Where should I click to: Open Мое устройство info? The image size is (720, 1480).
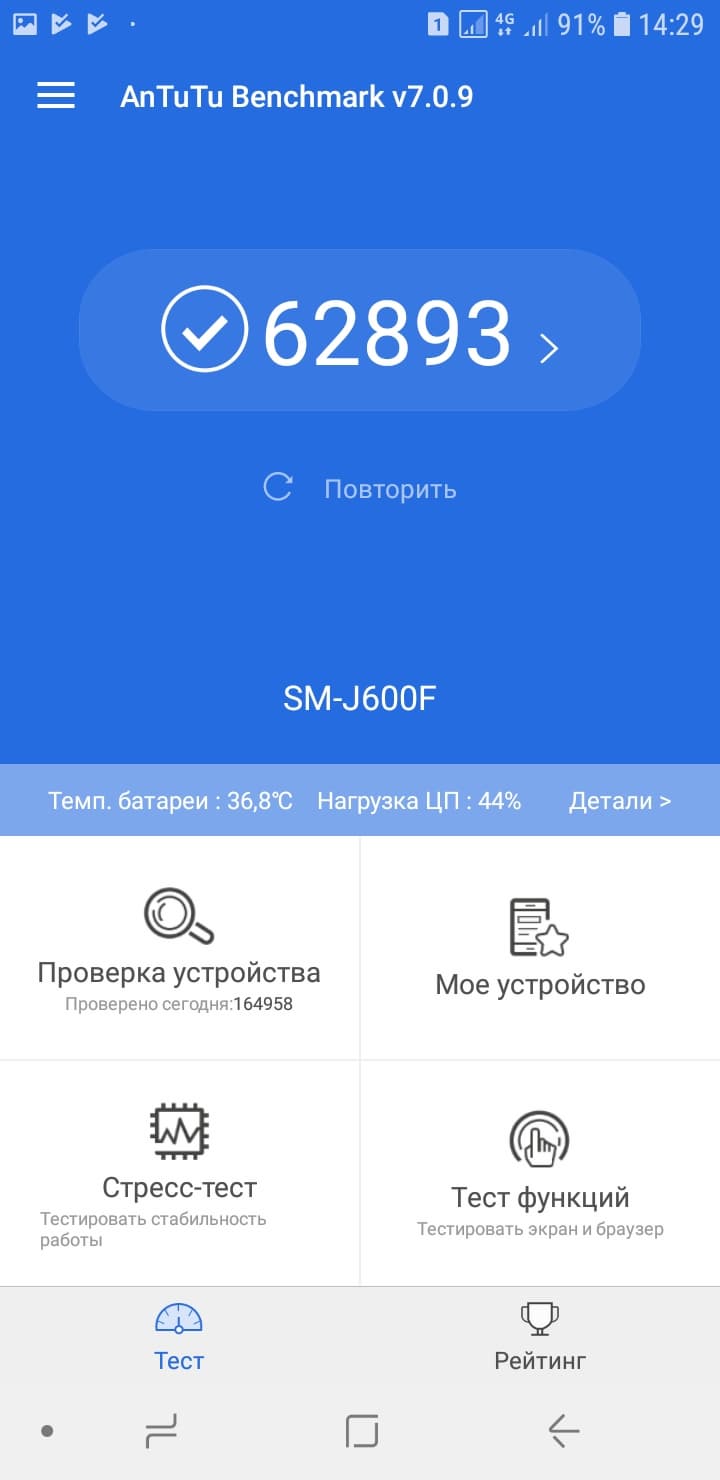pyautogui.click(x=540, y=947)
